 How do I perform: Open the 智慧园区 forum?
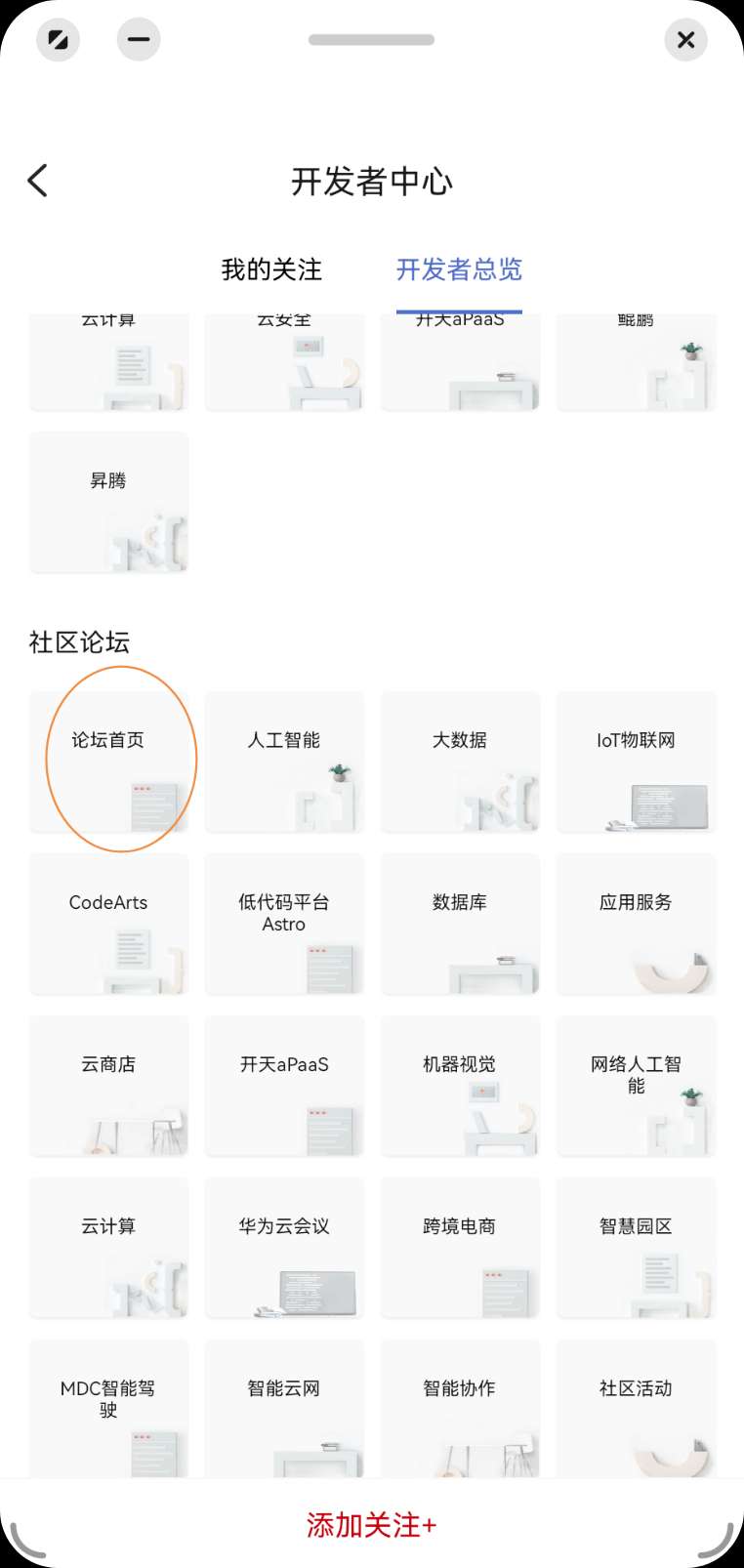636,1248
